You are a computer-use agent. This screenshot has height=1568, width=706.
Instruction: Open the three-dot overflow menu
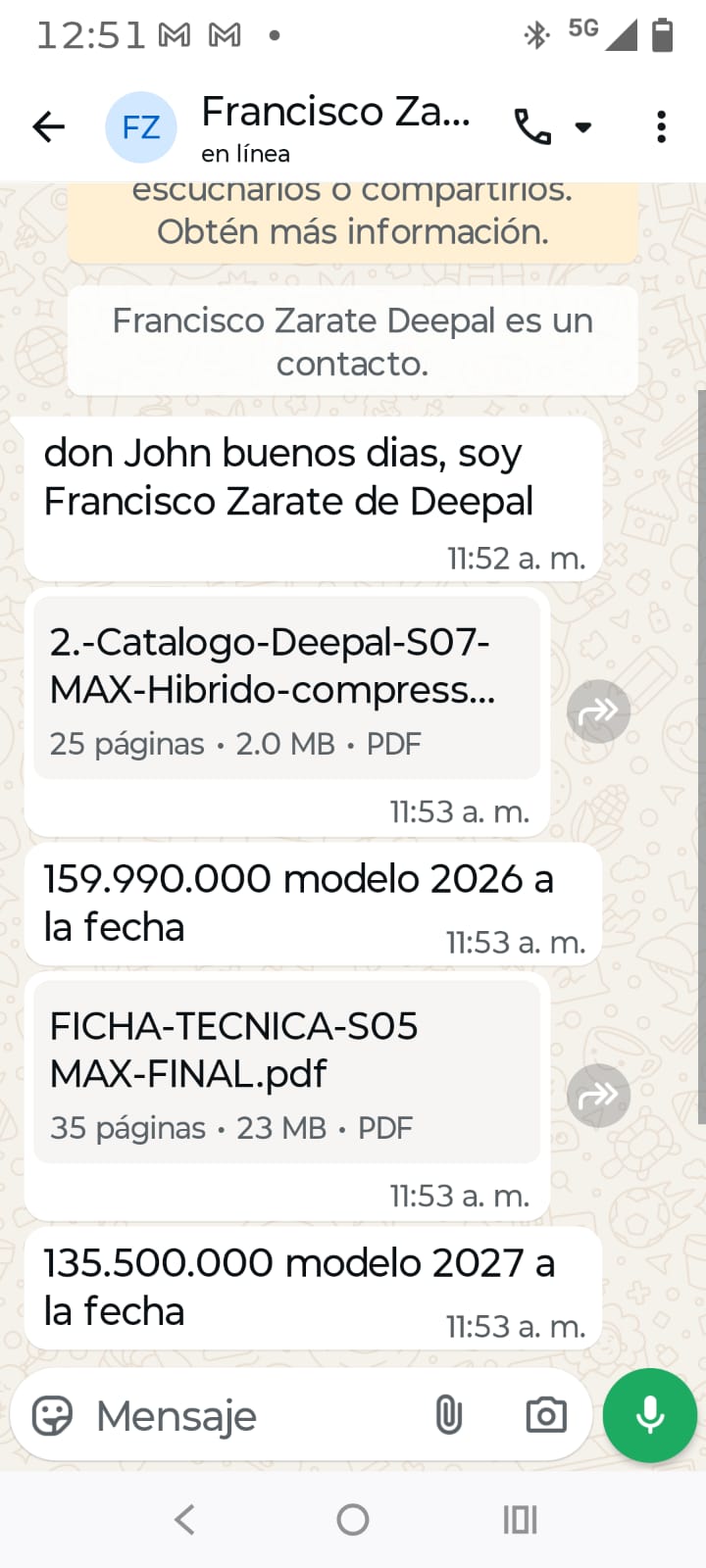[x=662, y=126]
